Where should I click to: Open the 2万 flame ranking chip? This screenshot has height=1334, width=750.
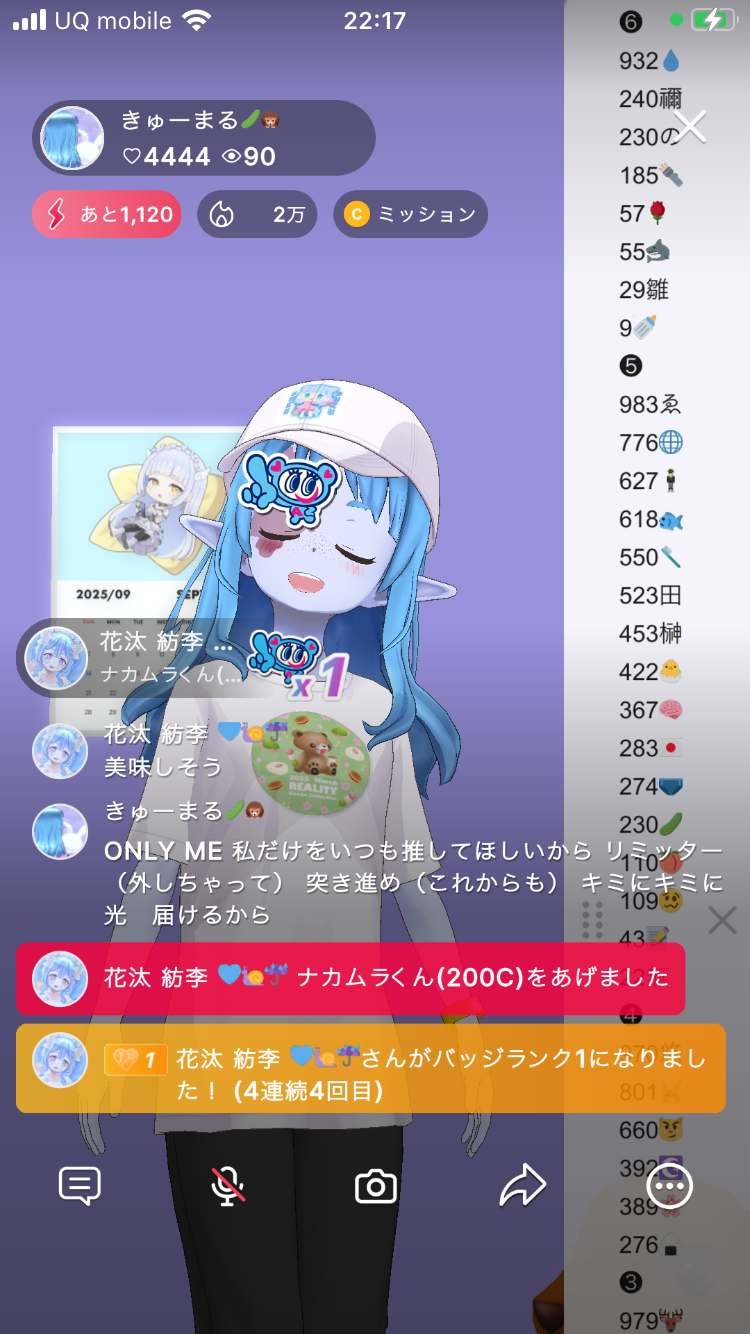tap(257, 214)
